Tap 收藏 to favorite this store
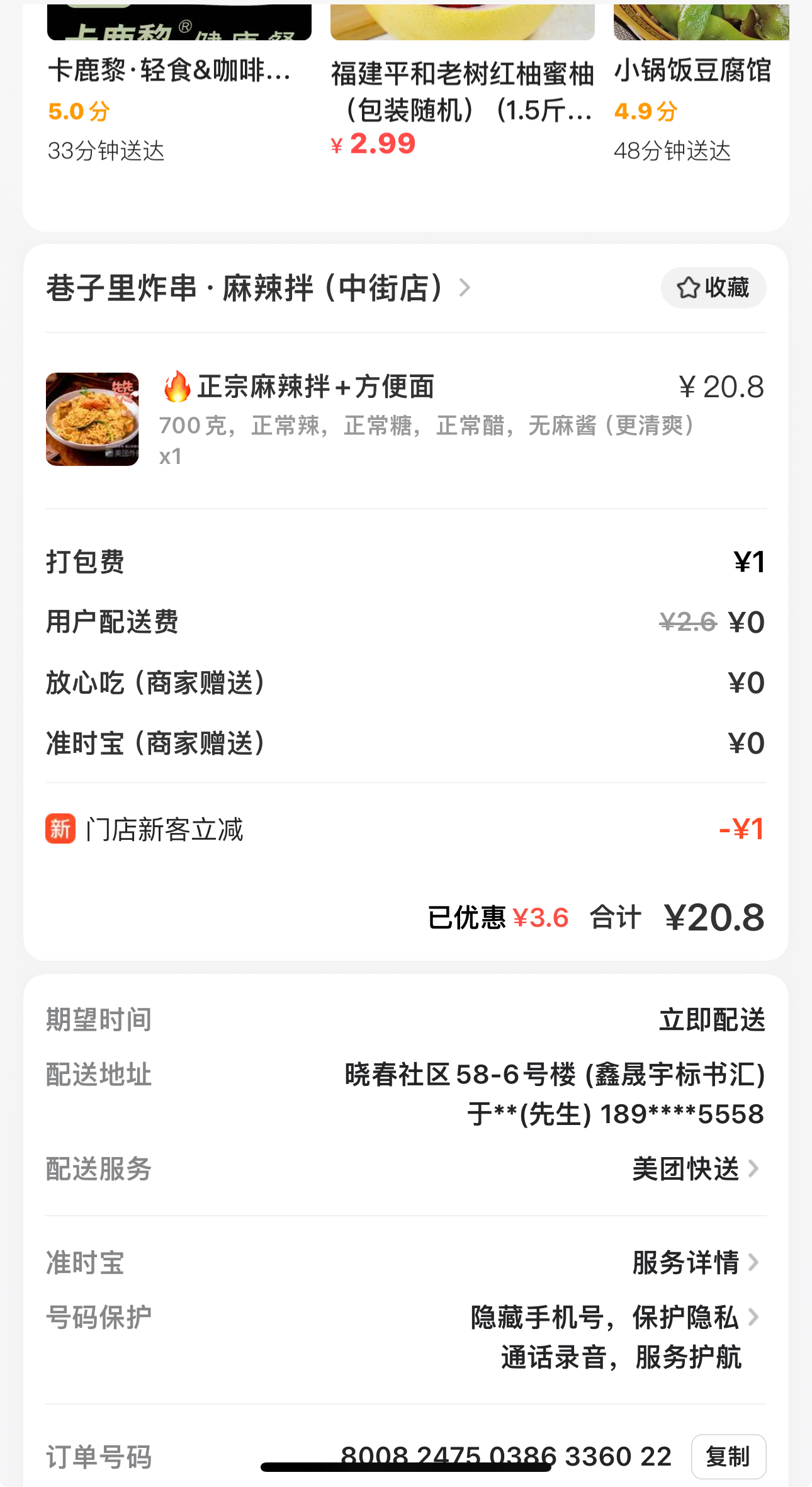The height and width of the screenshot is (1487, 812). click(713, 288)
